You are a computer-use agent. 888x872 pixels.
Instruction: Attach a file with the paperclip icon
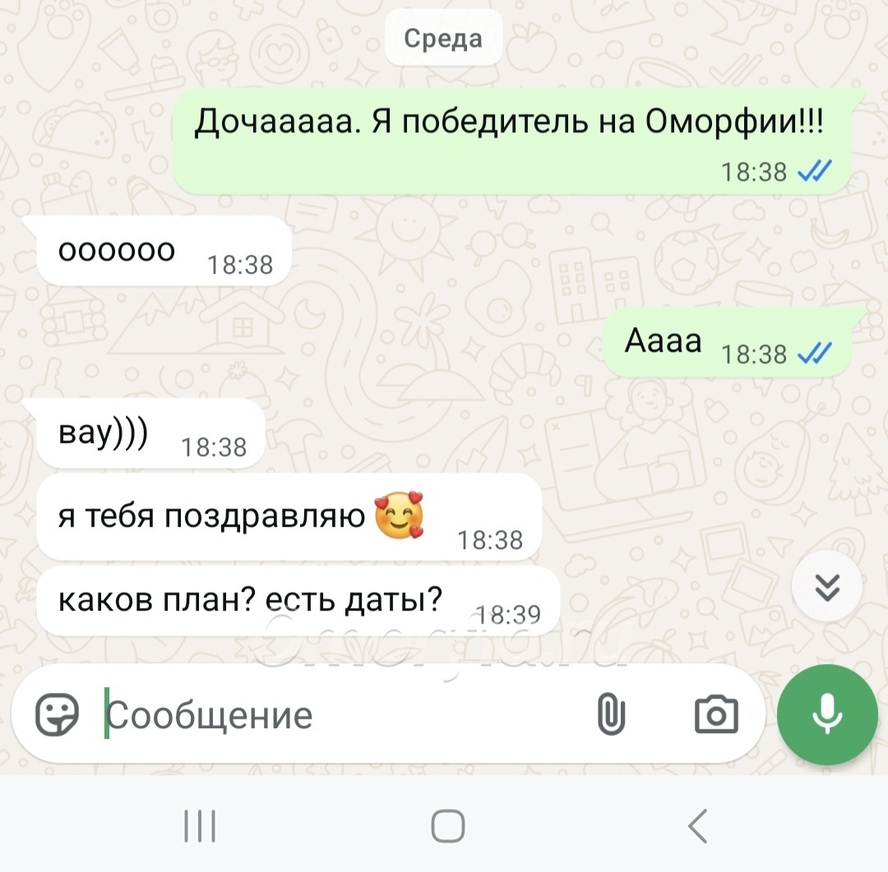click(611, 714)
